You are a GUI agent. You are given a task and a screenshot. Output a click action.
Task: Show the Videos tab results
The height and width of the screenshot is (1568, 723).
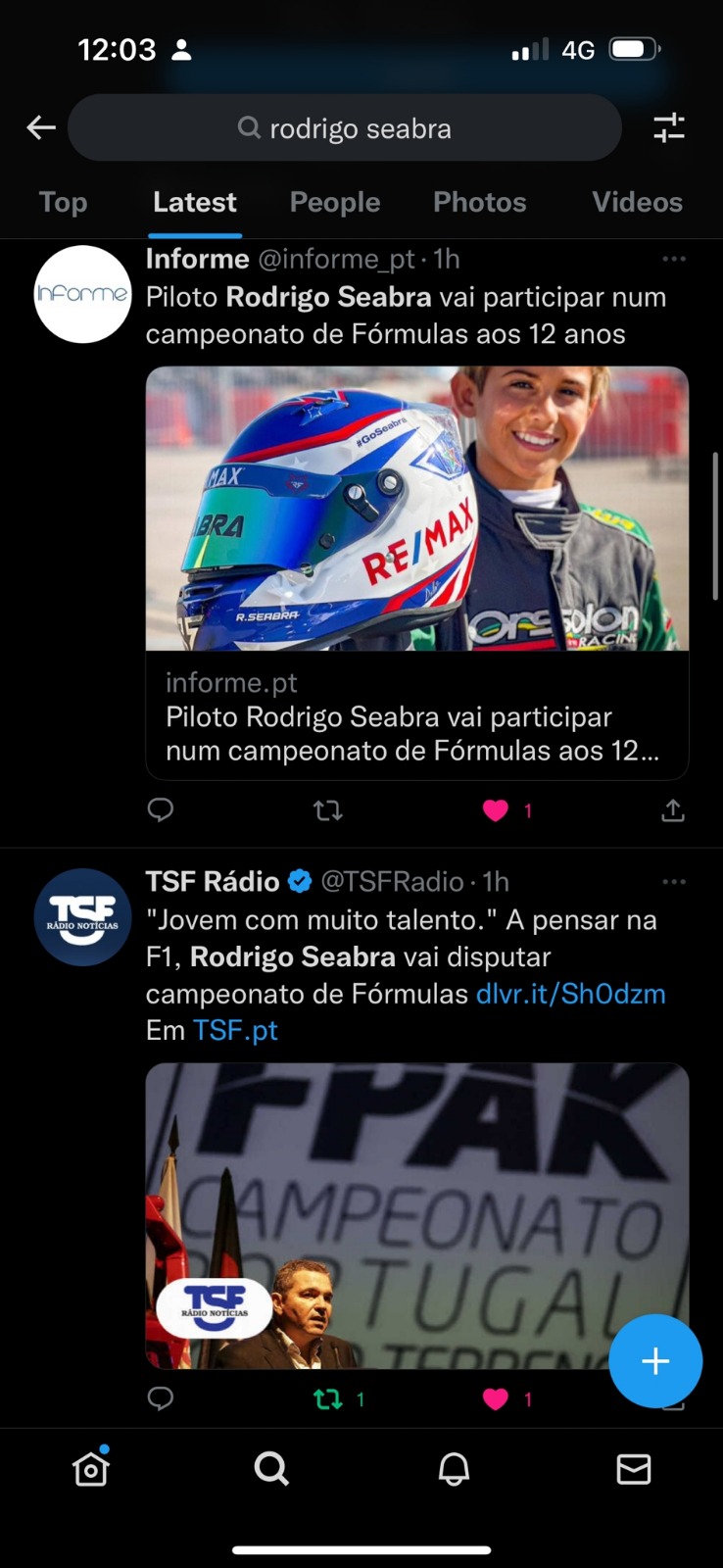coord(637,202)
